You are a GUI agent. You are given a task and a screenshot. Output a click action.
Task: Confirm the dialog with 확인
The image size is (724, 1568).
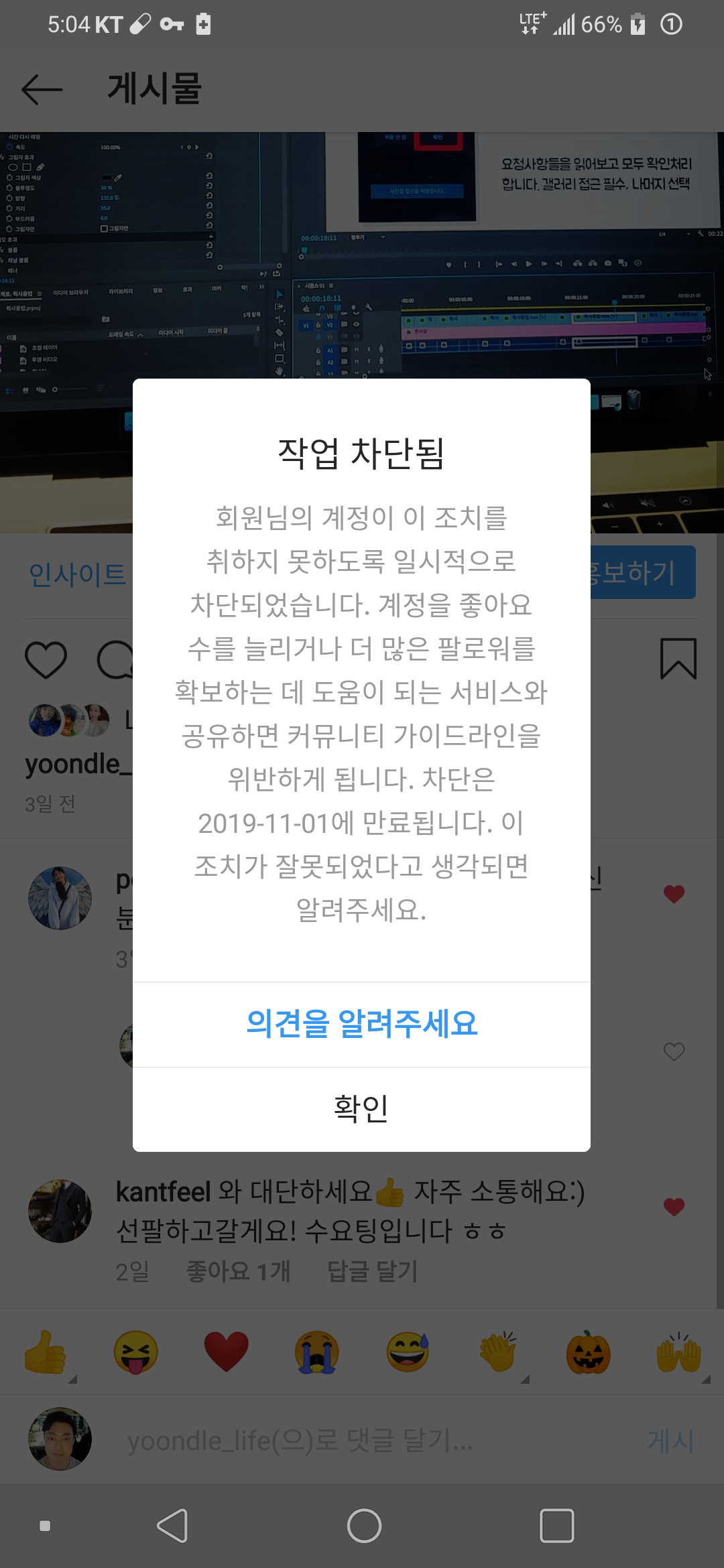[361, 1109]
